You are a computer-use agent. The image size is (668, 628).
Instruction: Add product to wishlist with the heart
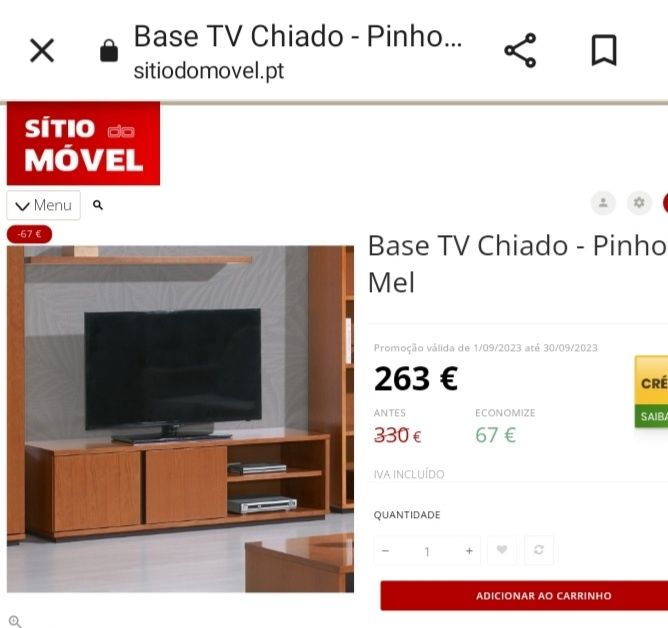pos(502,550)
